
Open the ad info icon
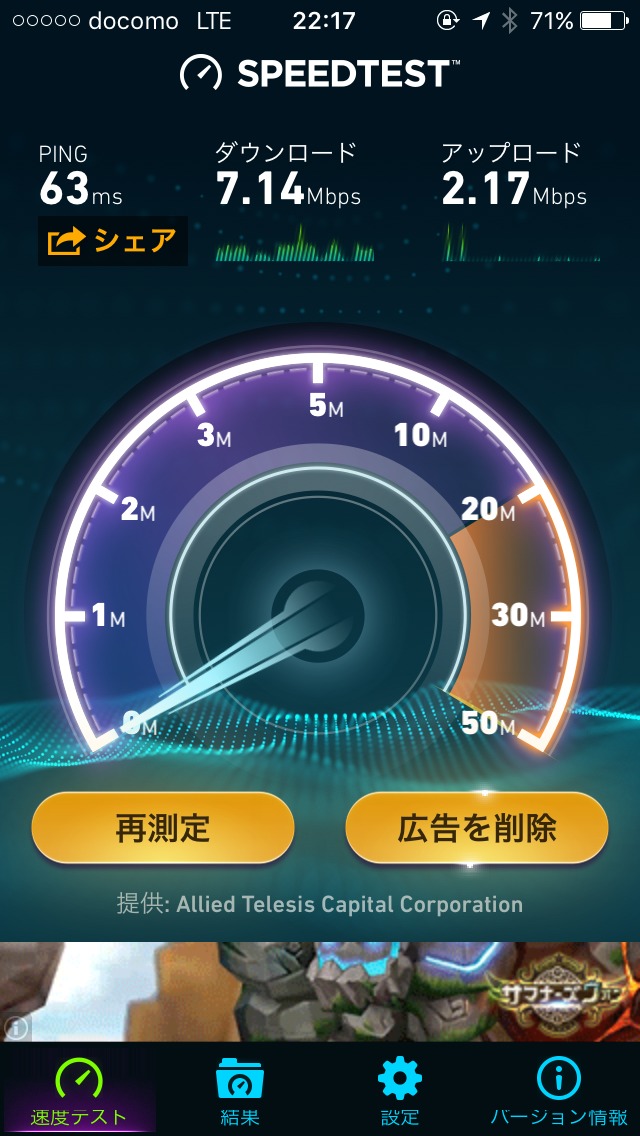[16, 1027]
